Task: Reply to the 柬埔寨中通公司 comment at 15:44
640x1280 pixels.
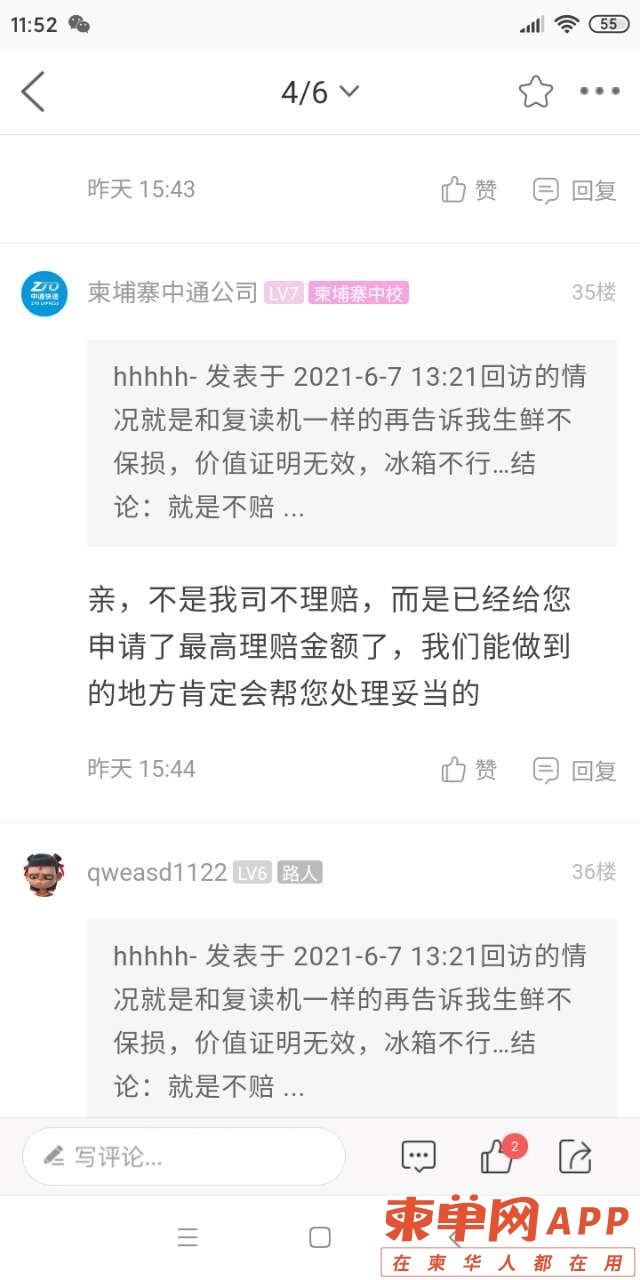Action: (575, 770)
